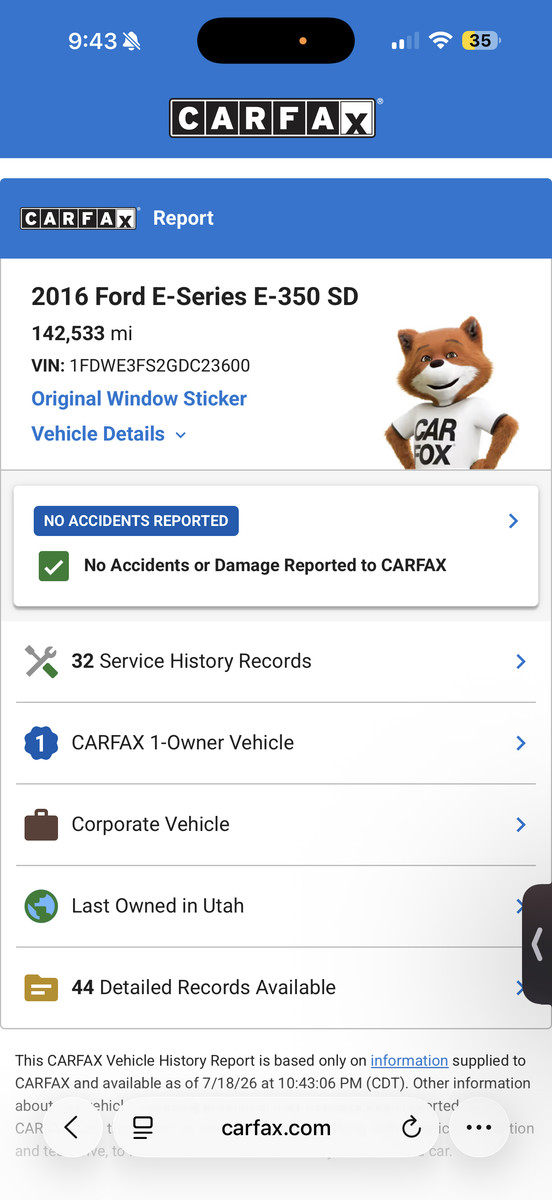Open the Original Window Sticker link
This screenshot has width=552, height=1200.
tap(139, 398)
